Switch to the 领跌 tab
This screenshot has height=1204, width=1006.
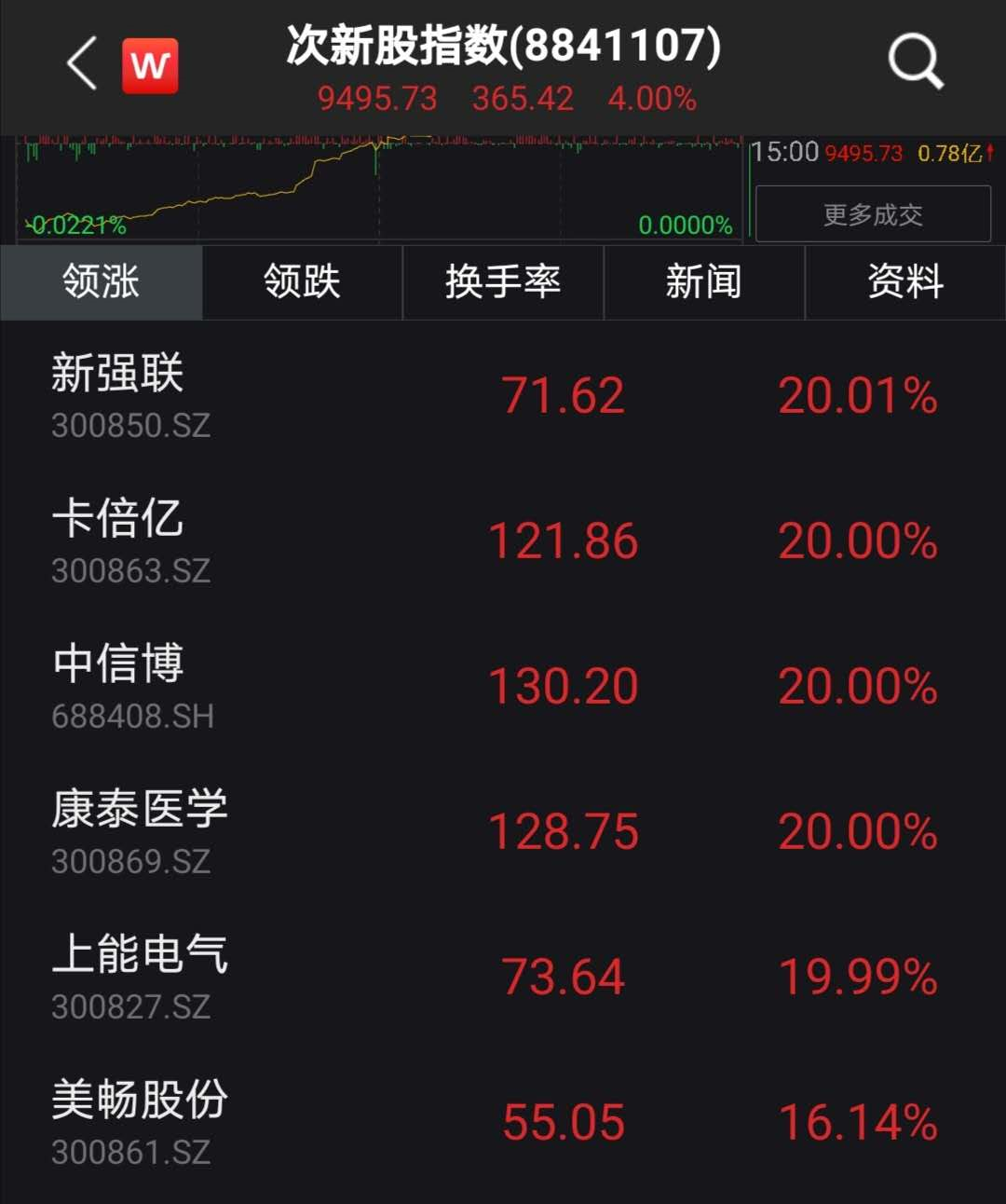pos(302,282)
